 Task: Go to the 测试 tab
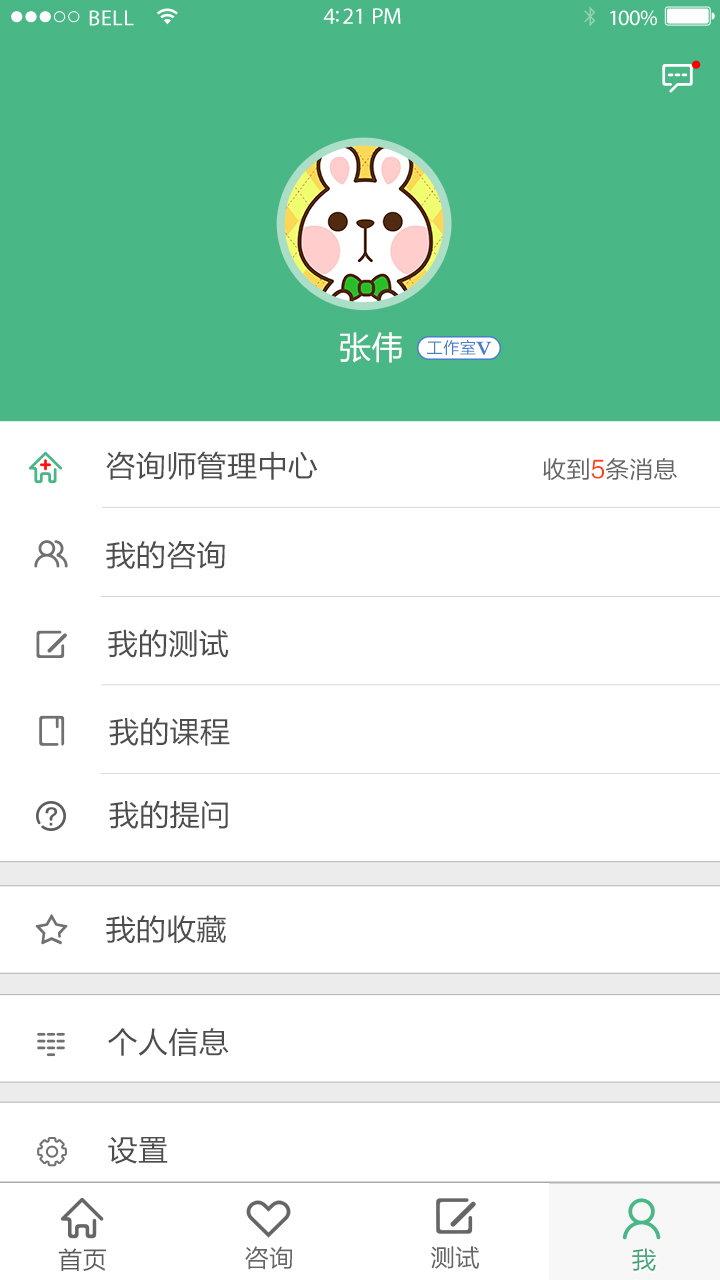[455, 1234]
